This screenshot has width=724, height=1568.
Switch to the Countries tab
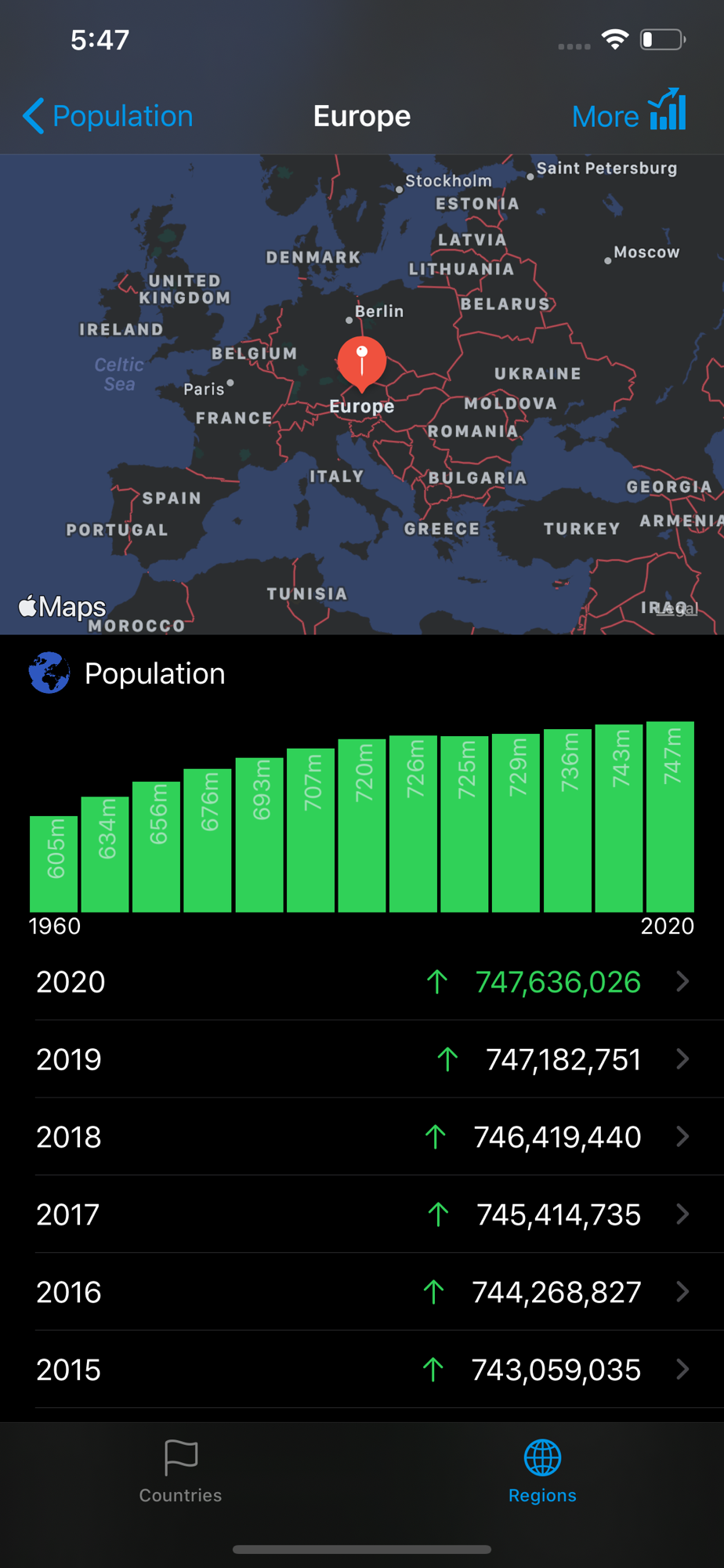click(x=181, y=1472)
